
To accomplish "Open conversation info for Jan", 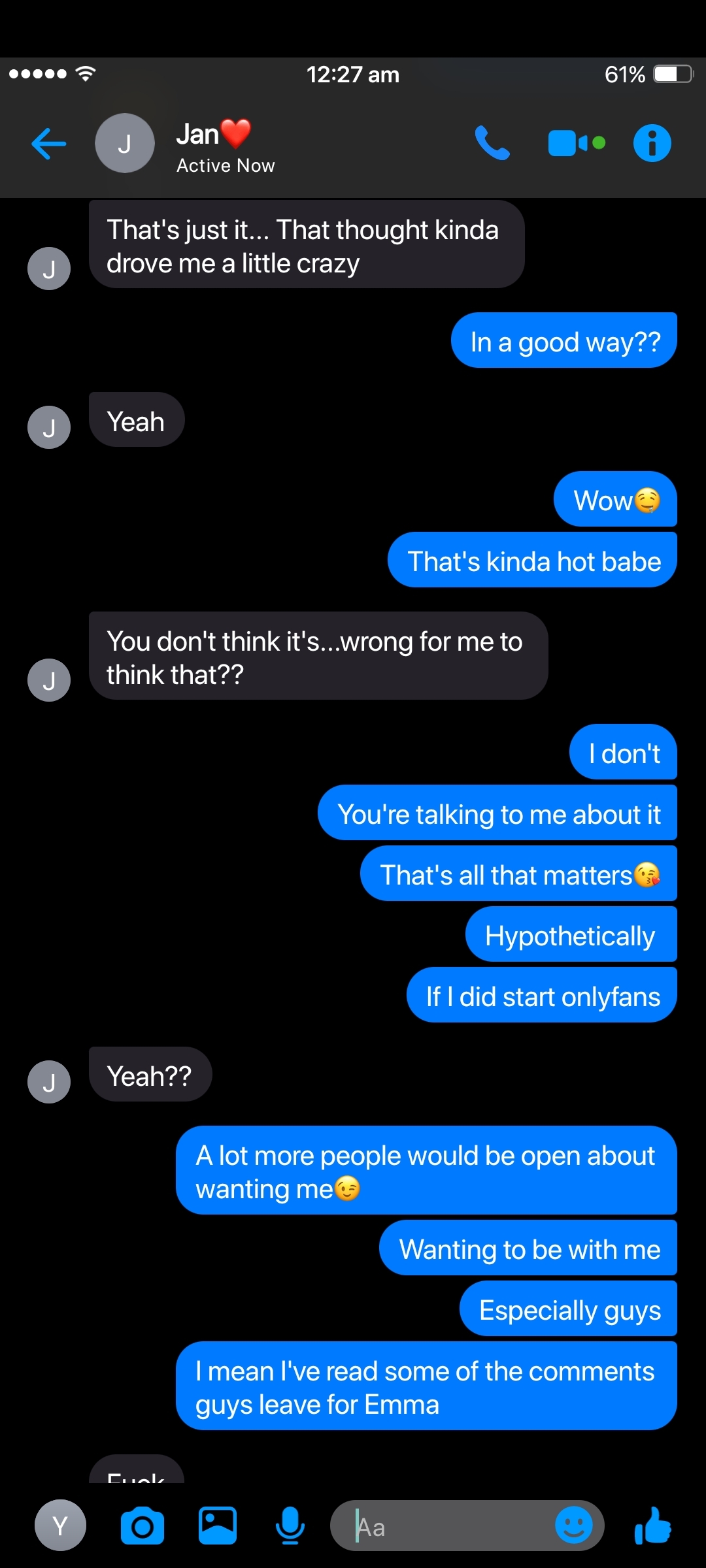I will point(652,143).
